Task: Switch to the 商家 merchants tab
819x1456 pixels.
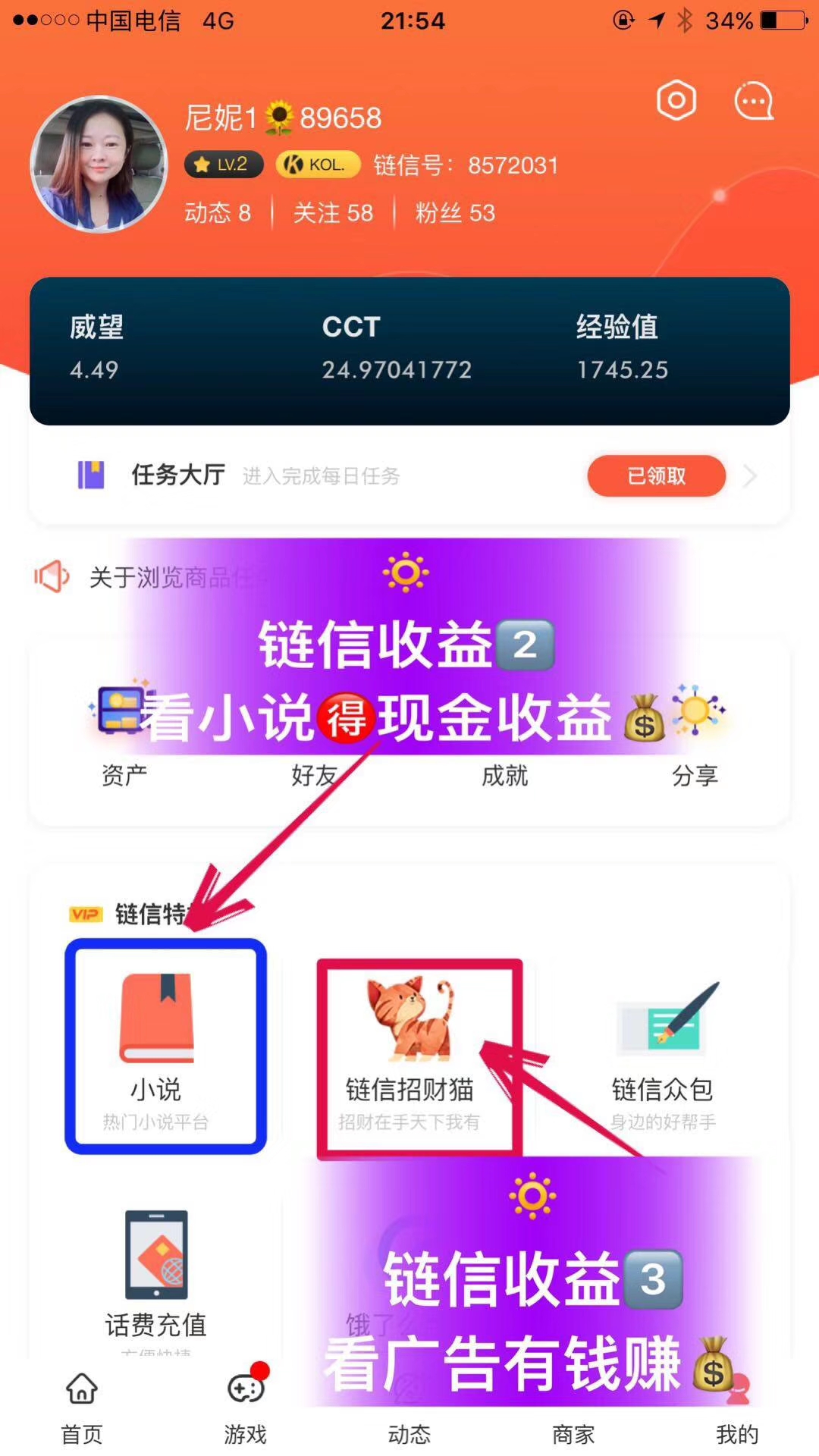Action: click(573, 1433)
